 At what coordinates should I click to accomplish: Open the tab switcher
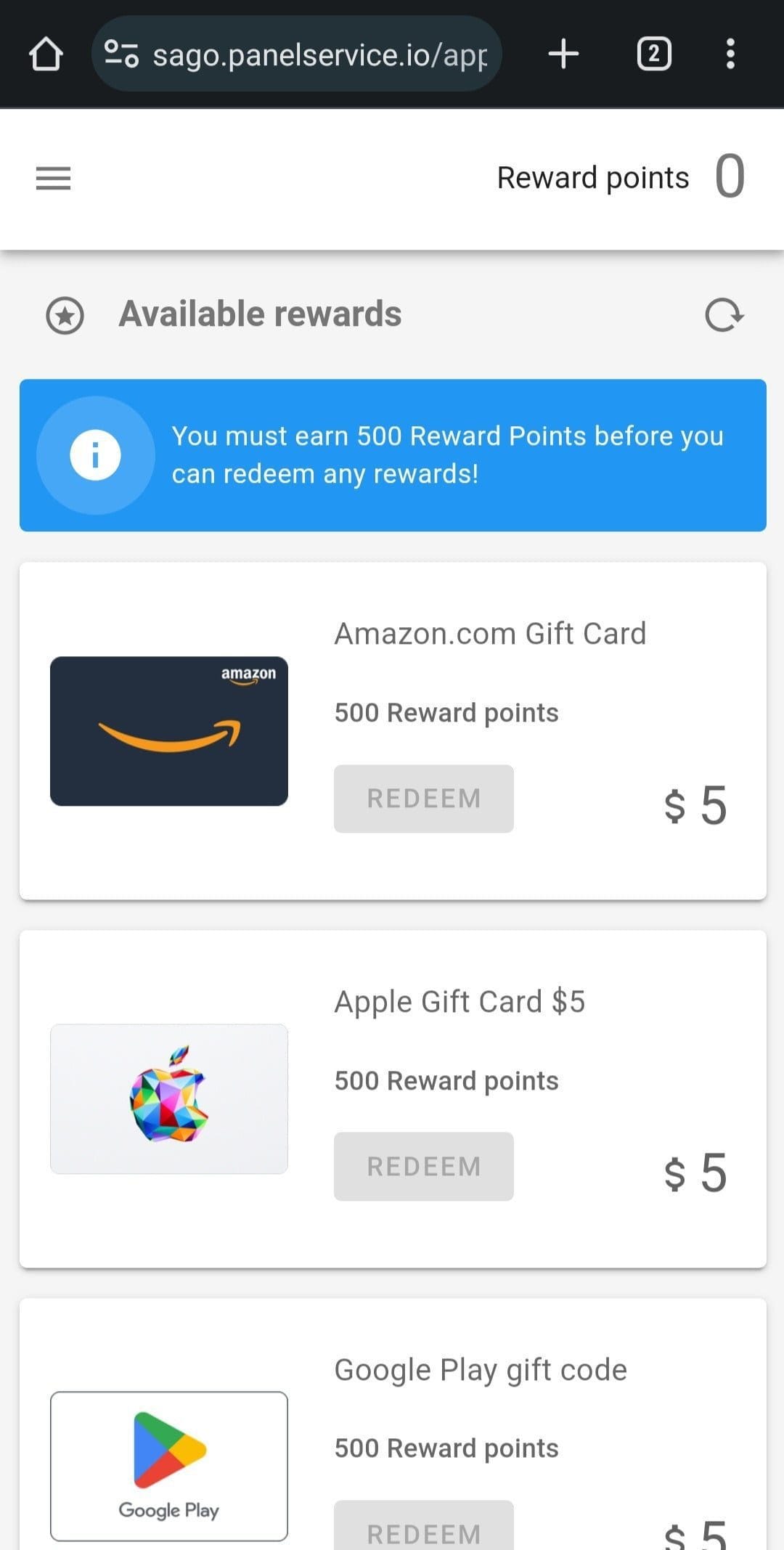pyautogui.click(x=654, y=54)
